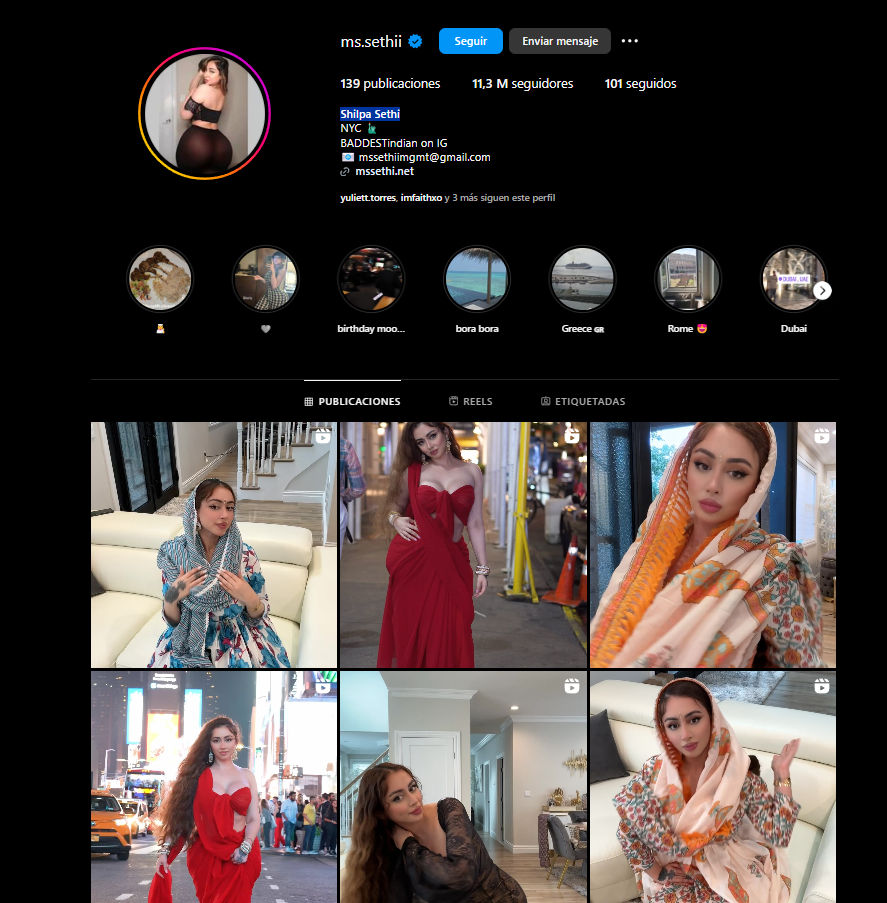
Task: Open the orange headscarf selfie reel
Action: coord(712,545)
